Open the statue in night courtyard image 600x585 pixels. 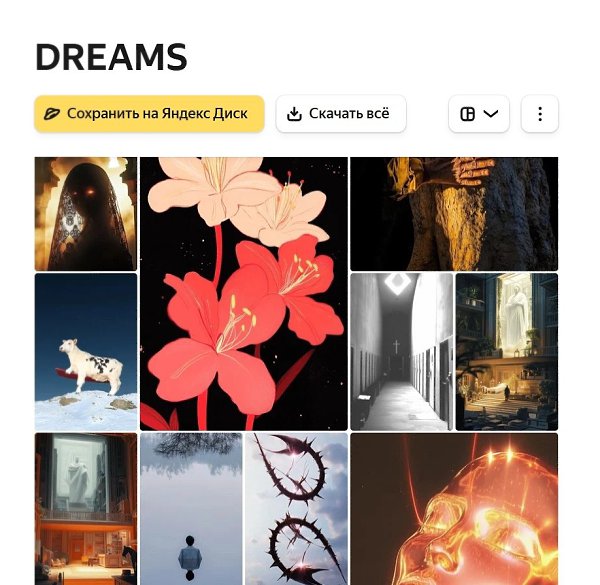[x=507, y=352]
